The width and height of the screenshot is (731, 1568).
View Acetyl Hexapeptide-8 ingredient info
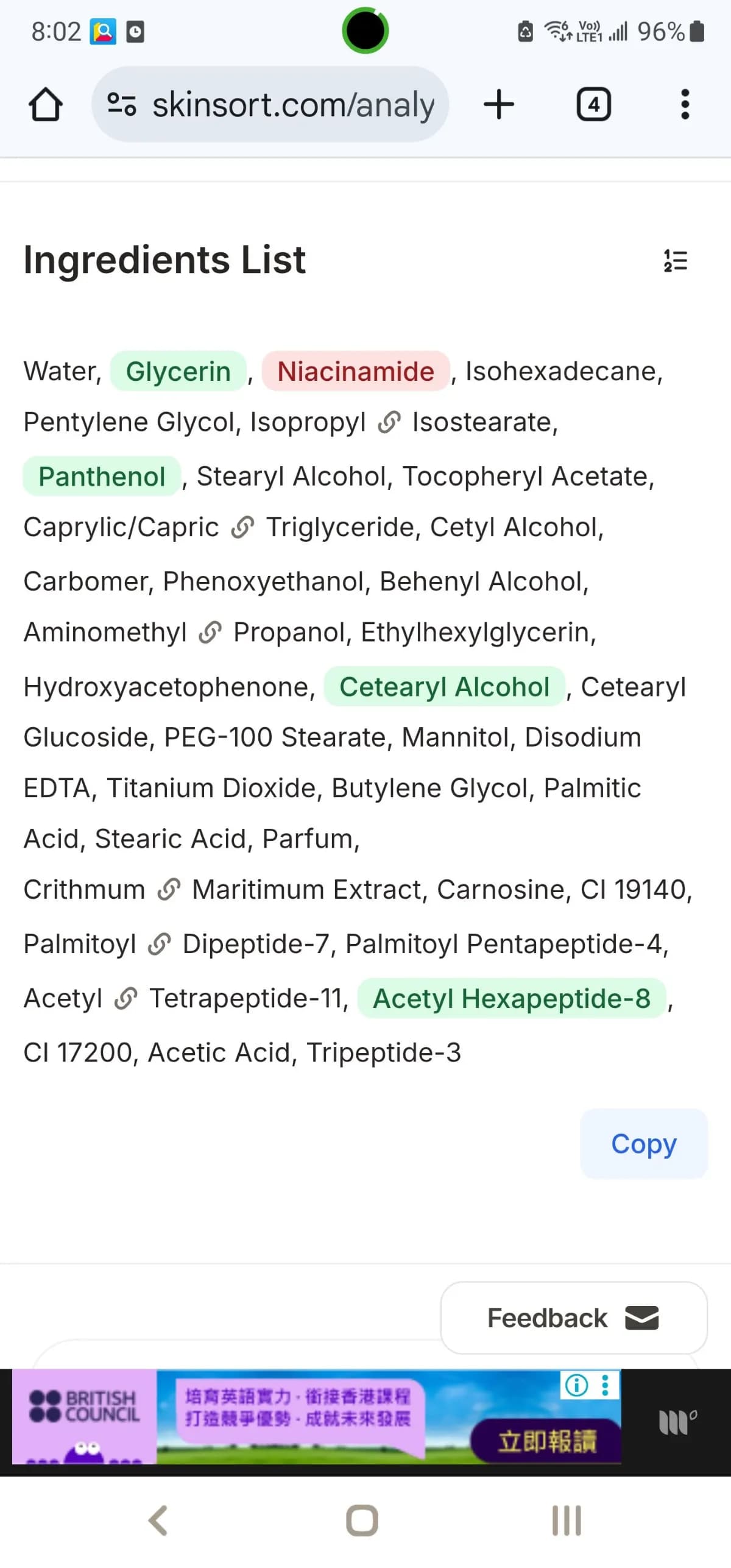pos(512,998)
